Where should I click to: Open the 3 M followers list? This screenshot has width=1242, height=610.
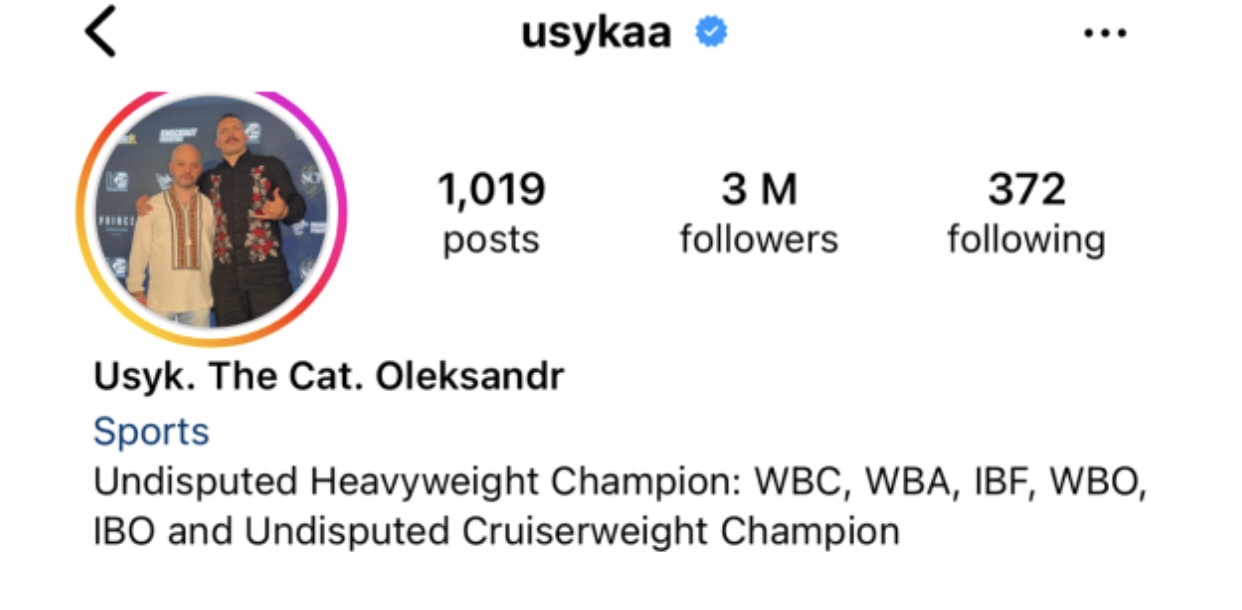pyautogui.click(x=758, y=213)
